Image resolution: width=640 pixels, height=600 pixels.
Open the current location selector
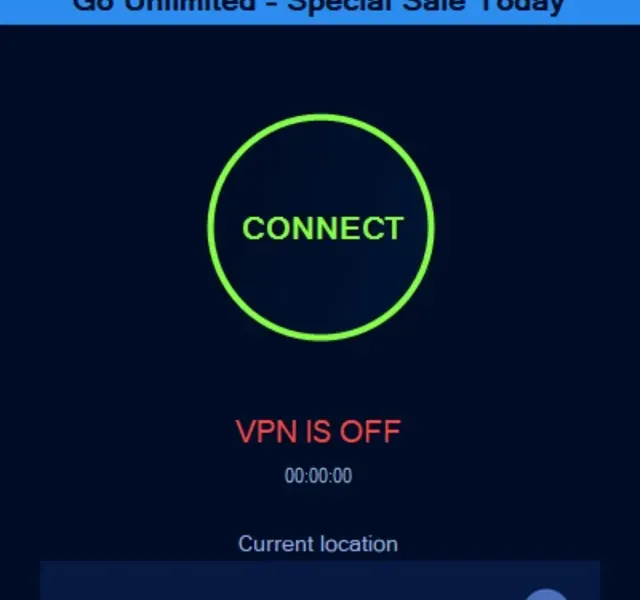[320, 582]
